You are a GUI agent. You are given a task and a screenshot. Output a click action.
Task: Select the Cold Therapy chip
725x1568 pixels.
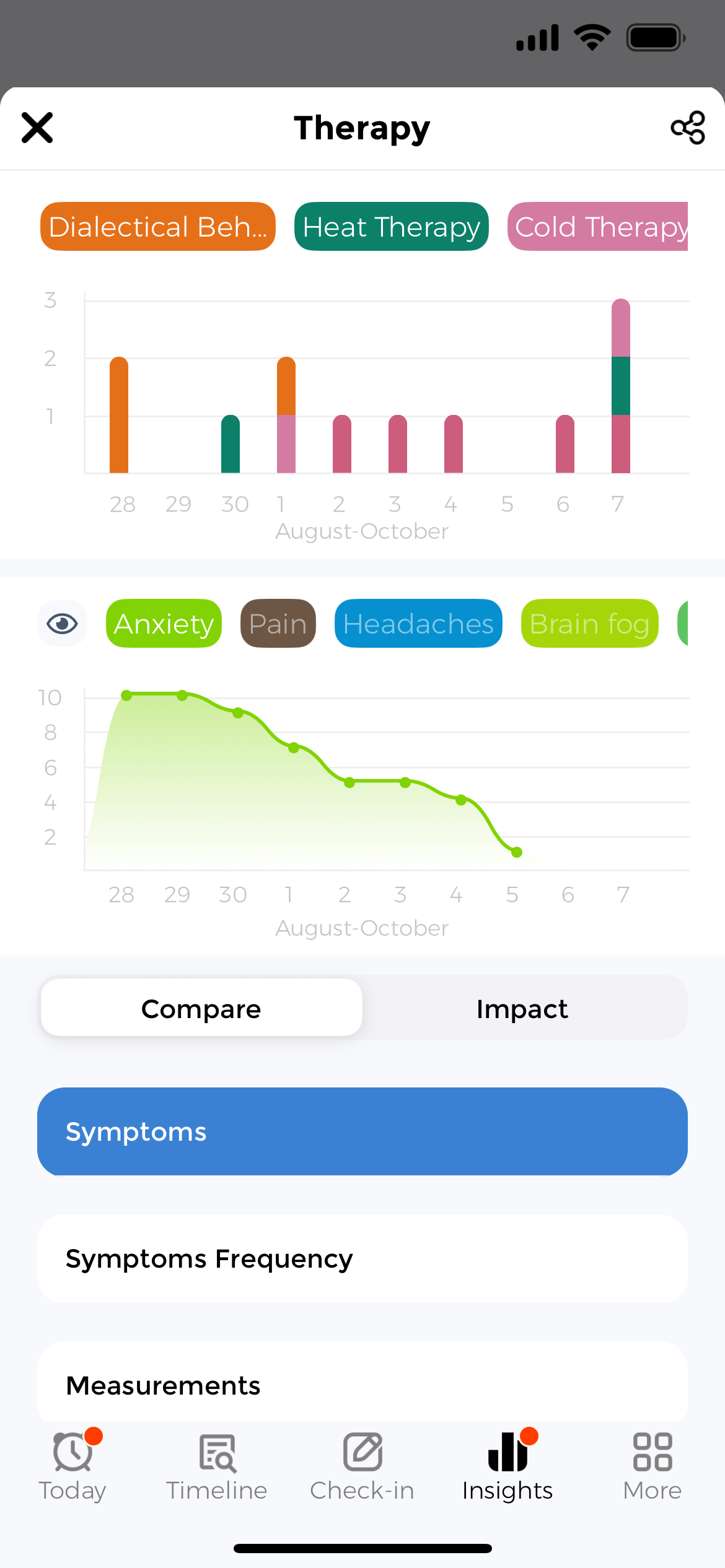(x=599, y=227)
